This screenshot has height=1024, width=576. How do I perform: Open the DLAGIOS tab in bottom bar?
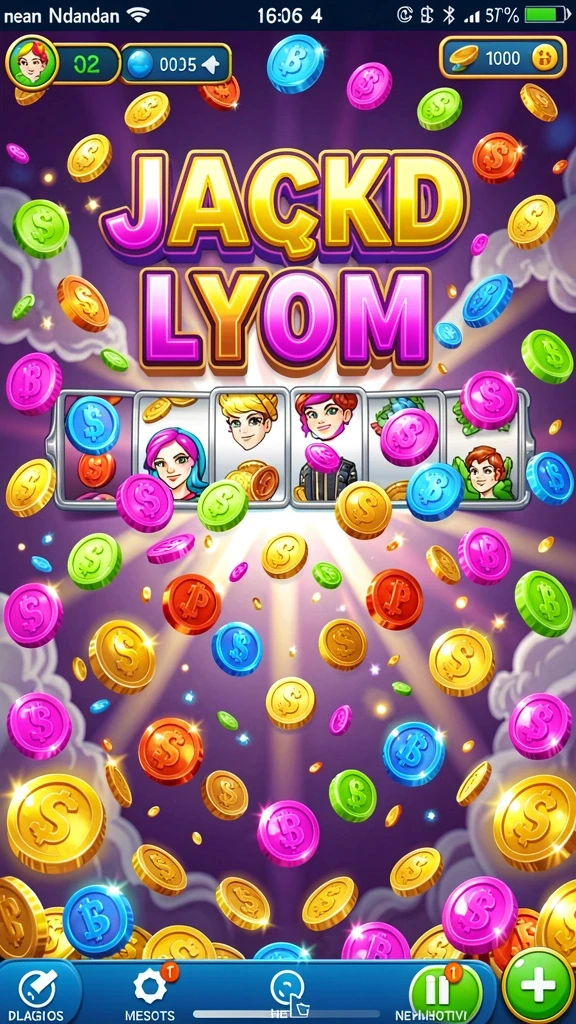tap(39, 993)
